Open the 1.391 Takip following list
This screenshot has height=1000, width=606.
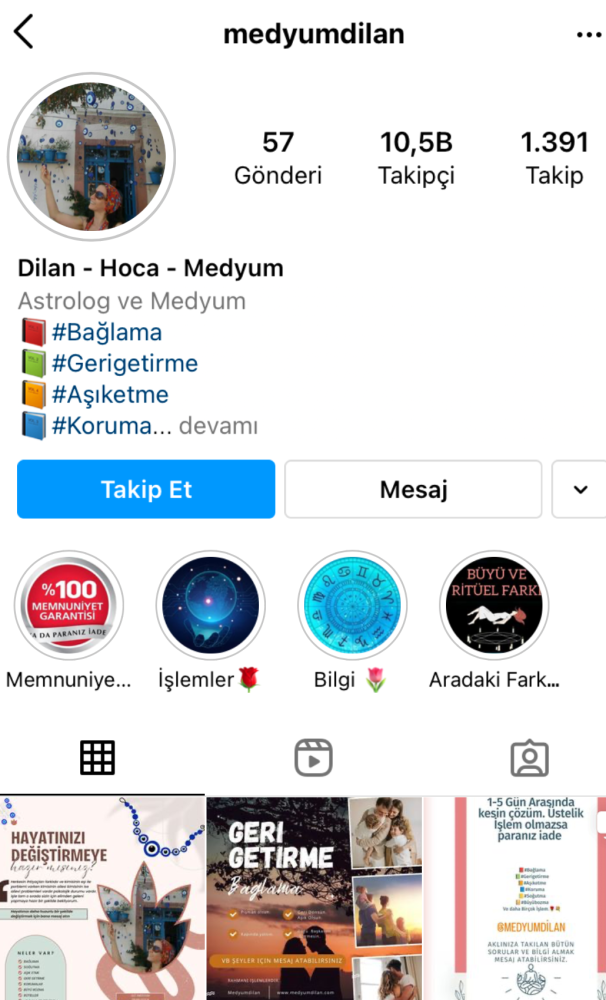pos(554,158)
